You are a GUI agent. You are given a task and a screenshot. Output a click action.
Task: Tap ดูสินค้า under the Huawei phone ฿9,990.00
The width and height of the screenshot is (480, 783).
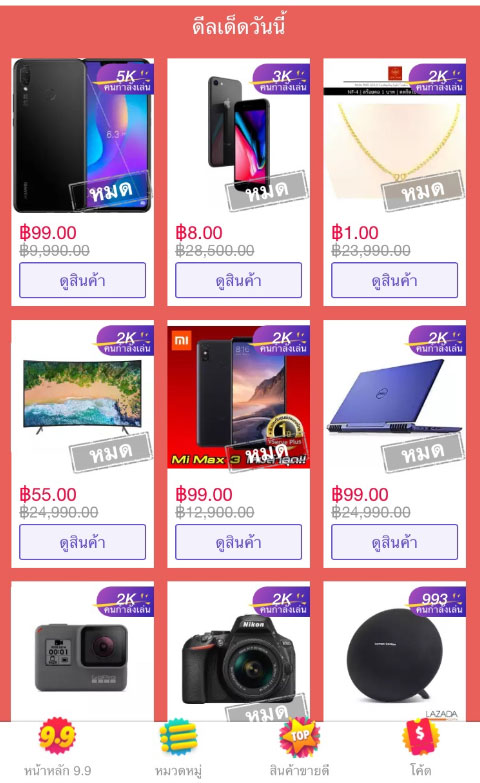82,280
